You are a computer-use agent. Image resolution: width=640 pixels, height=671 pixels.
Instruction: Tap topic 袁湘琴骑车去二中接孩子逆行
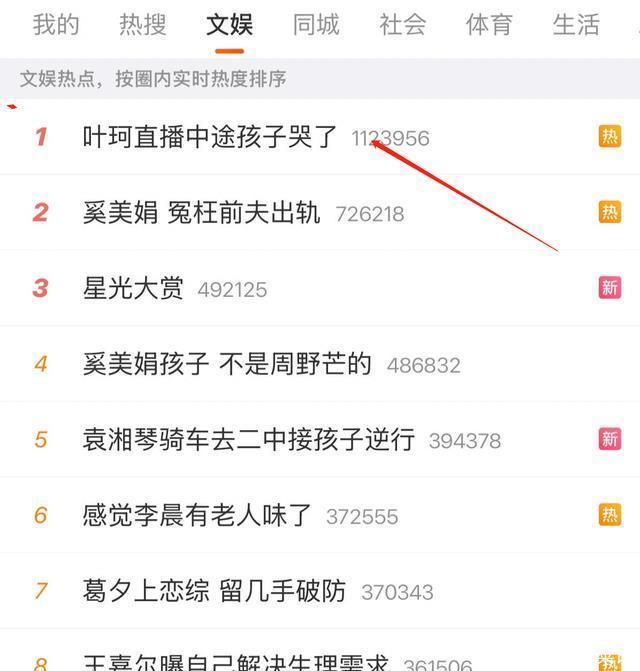[x=248, y=440]
